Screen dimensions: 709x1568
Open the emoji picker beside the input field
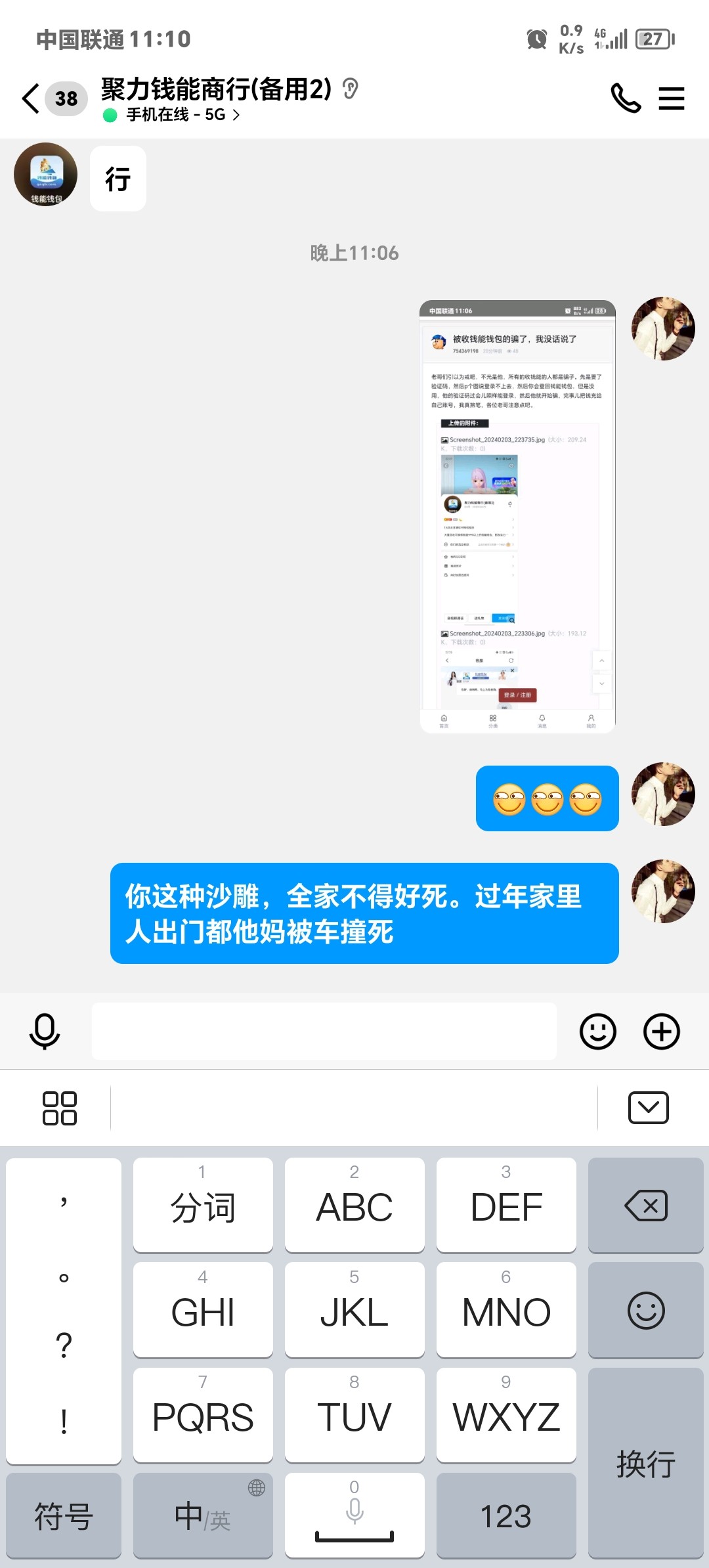[x=597, y=1031]
